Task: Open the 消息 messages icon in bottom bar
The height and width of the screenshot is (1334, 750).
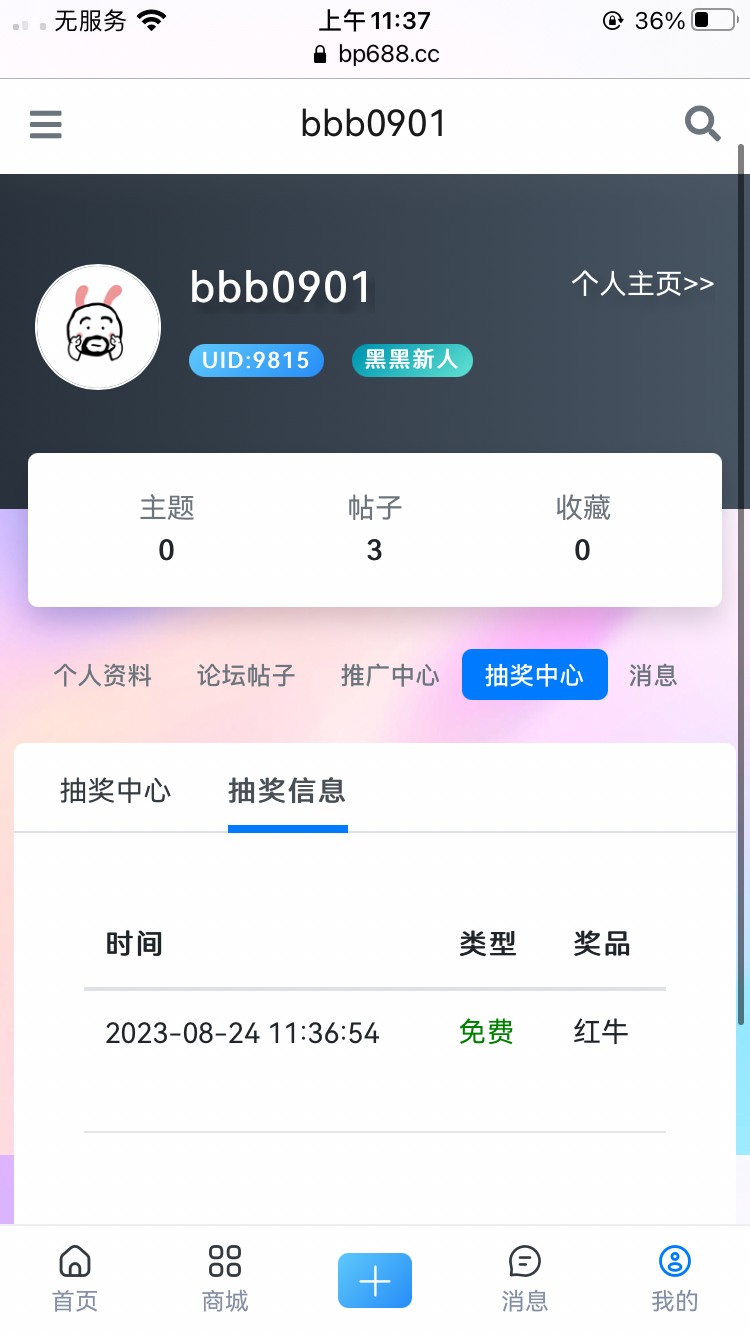Action: click(x=524, y=1264)
